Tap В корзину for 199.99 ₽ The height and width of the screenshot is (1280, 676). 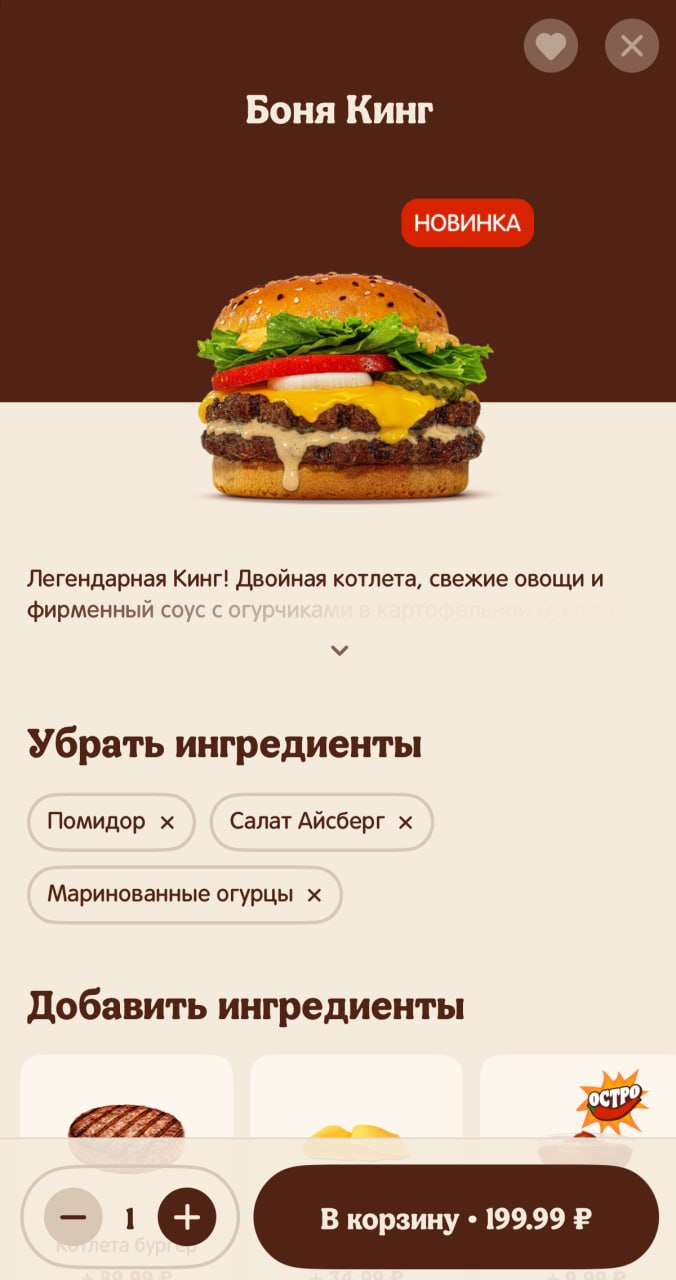456,1217
